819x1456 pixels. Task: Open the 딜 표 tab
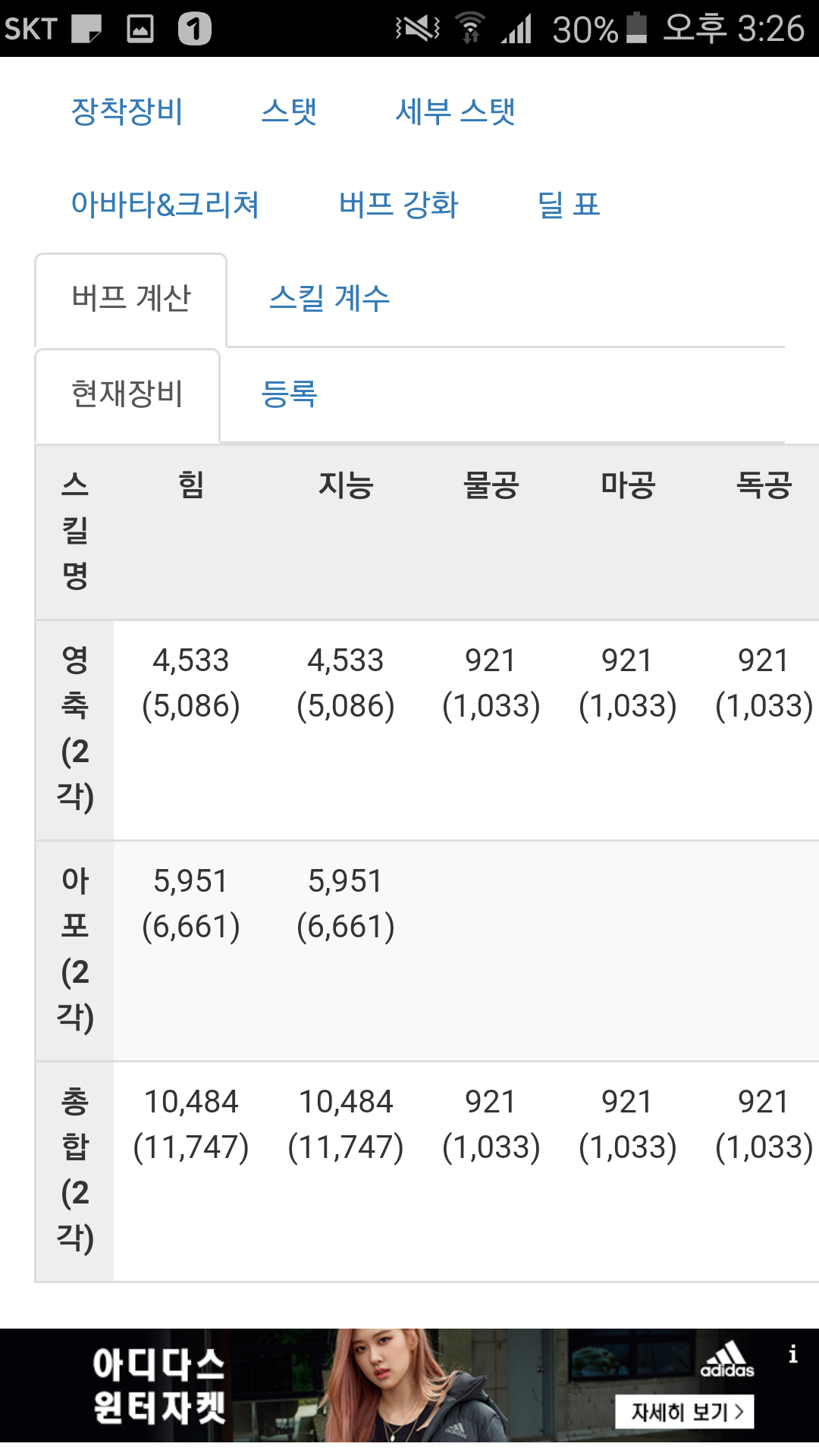(569, 205)
